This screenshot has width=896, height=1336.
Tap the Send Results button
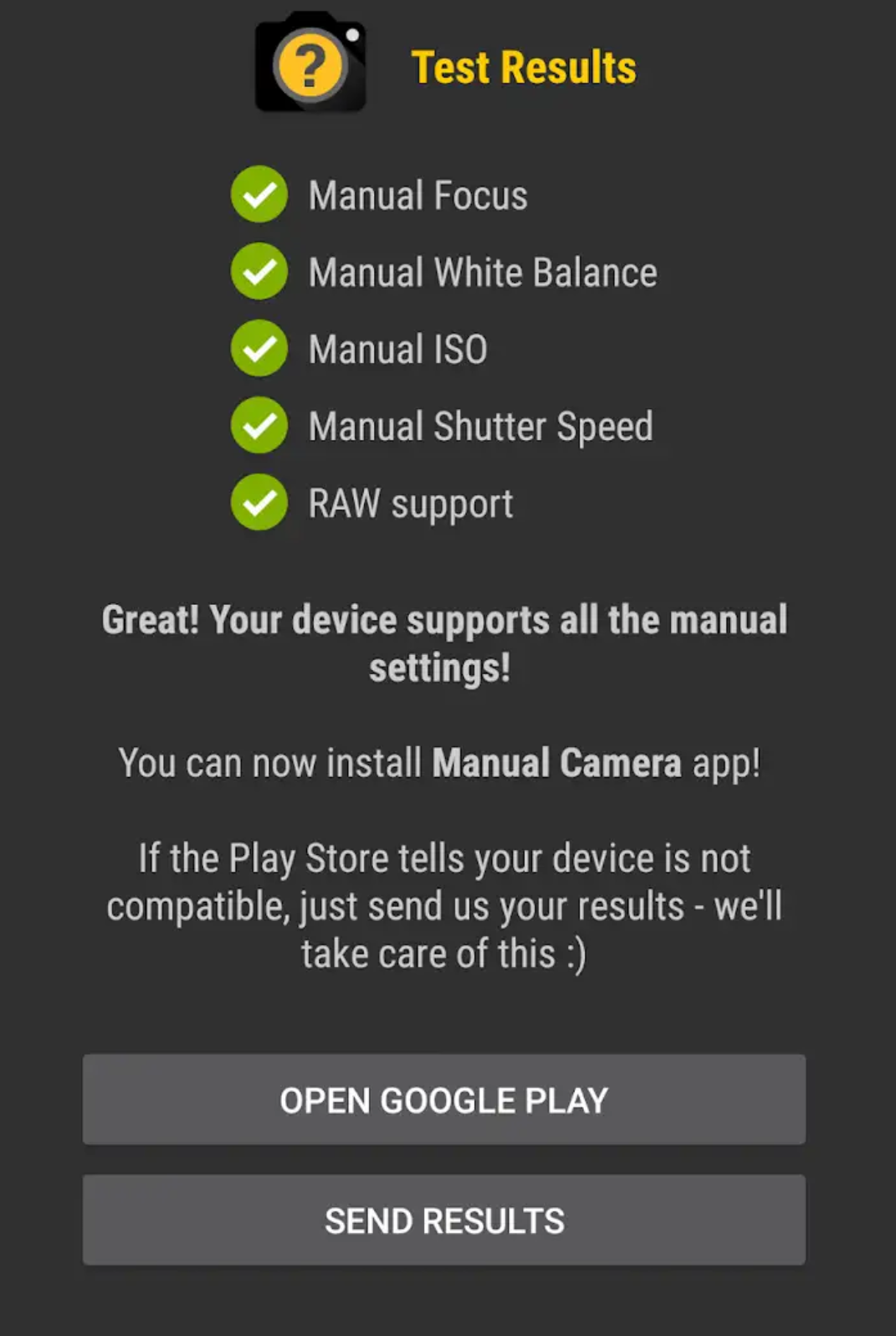pyautogui.click(x=443, y=1220)
